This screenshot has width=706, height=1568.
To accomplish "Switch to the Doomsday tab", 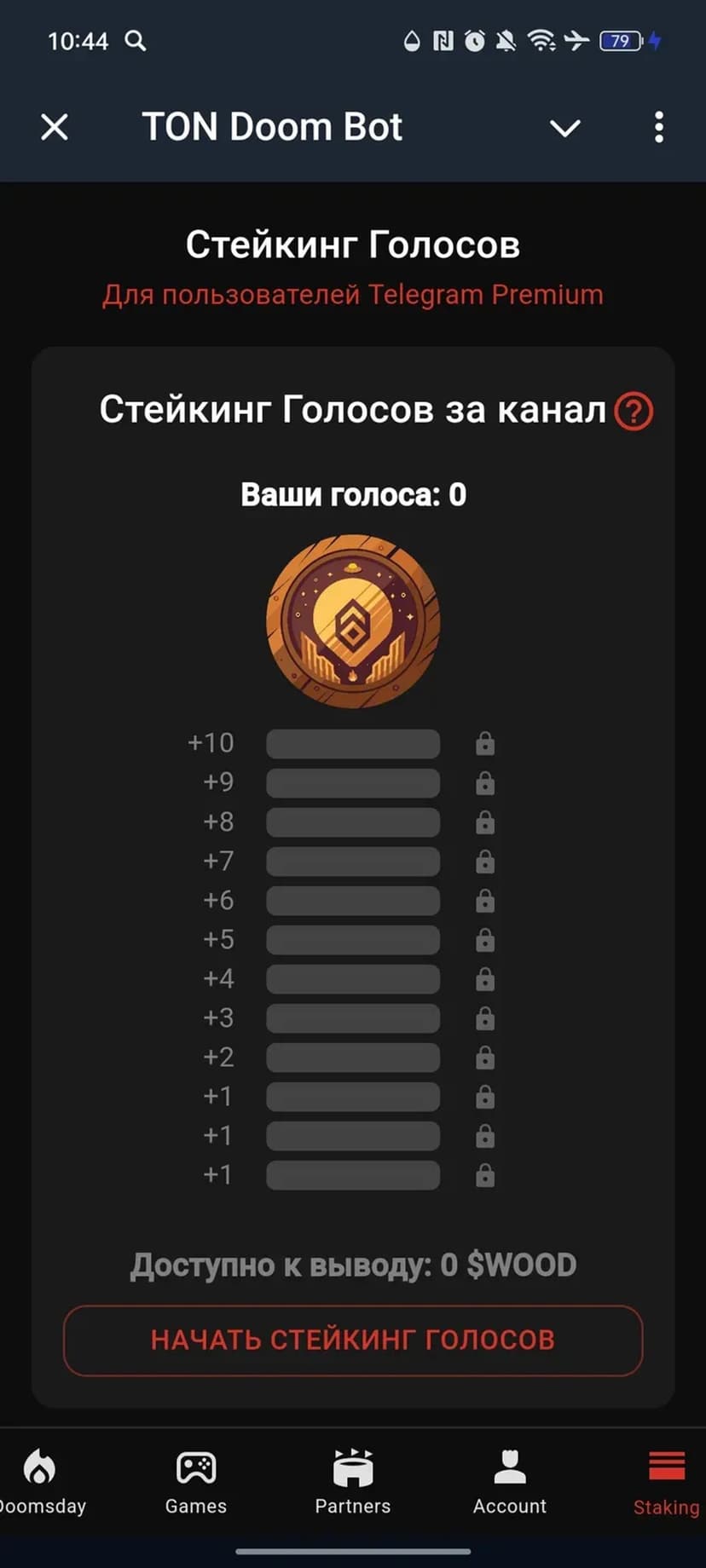I will point(40,1484).
